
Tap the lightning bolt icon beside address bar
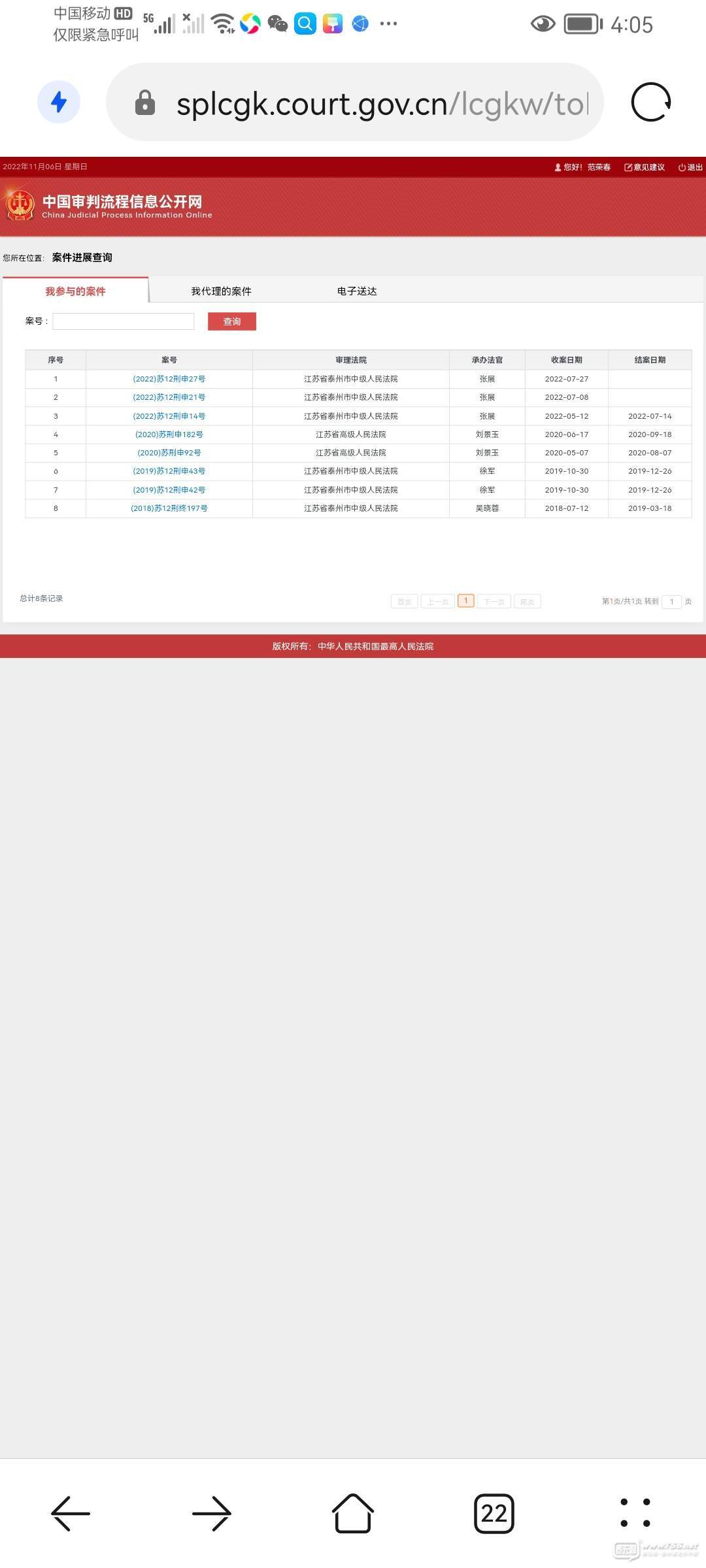tap(59, 102)
